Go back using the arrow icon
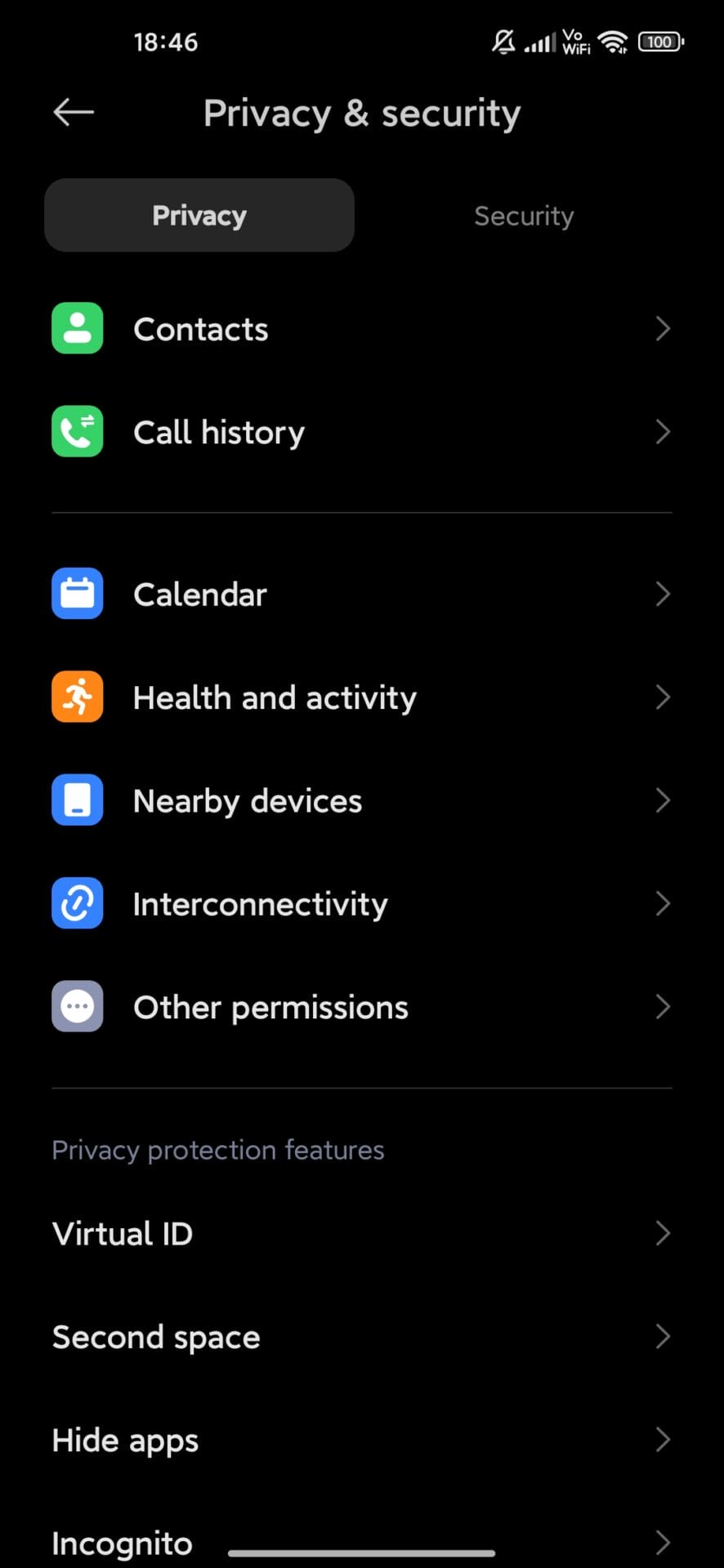Image resolution: width=724 pixels, height=1568 pixels. [74, 112]
